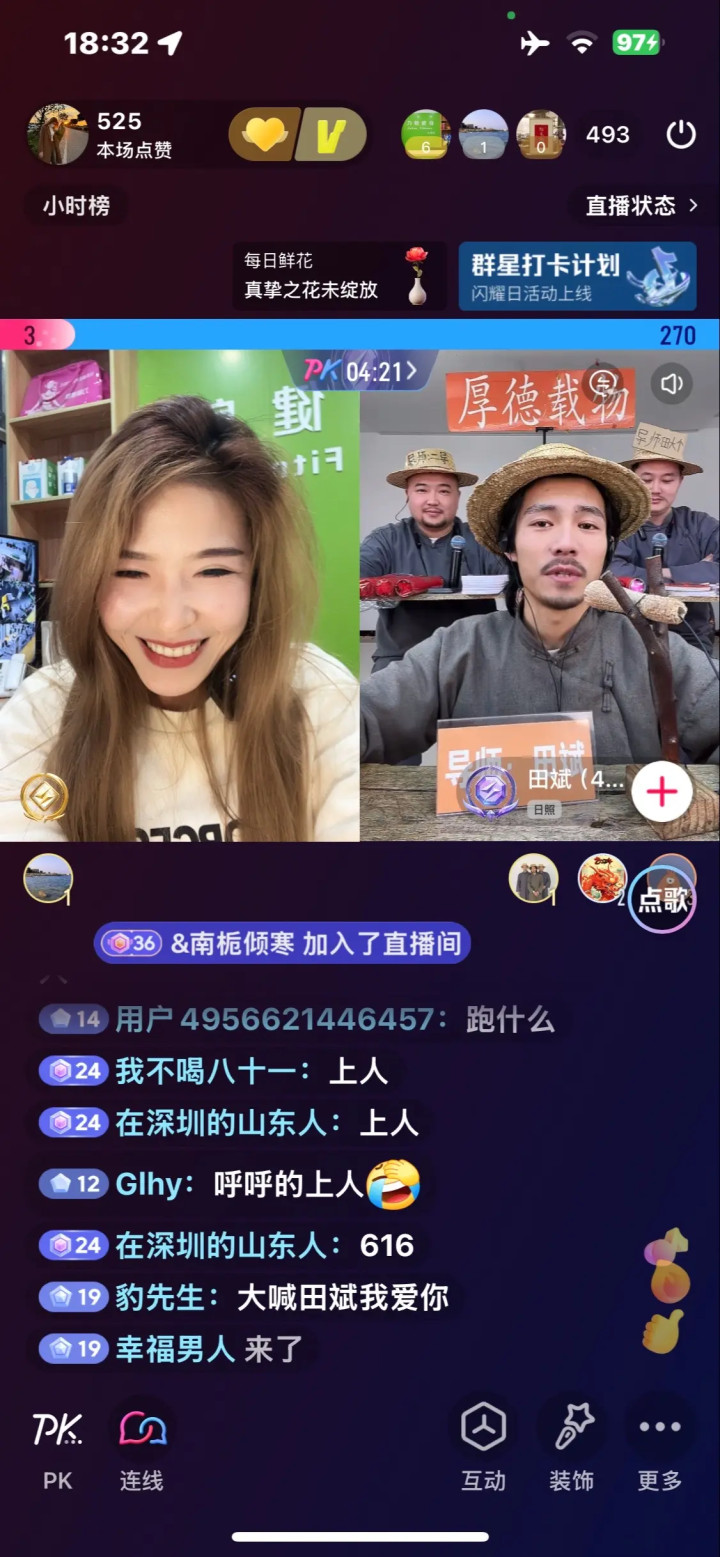Mute the opponent's audio via the speaker icon
Screen dimensions: 720x1557
[x=672, y=383]
